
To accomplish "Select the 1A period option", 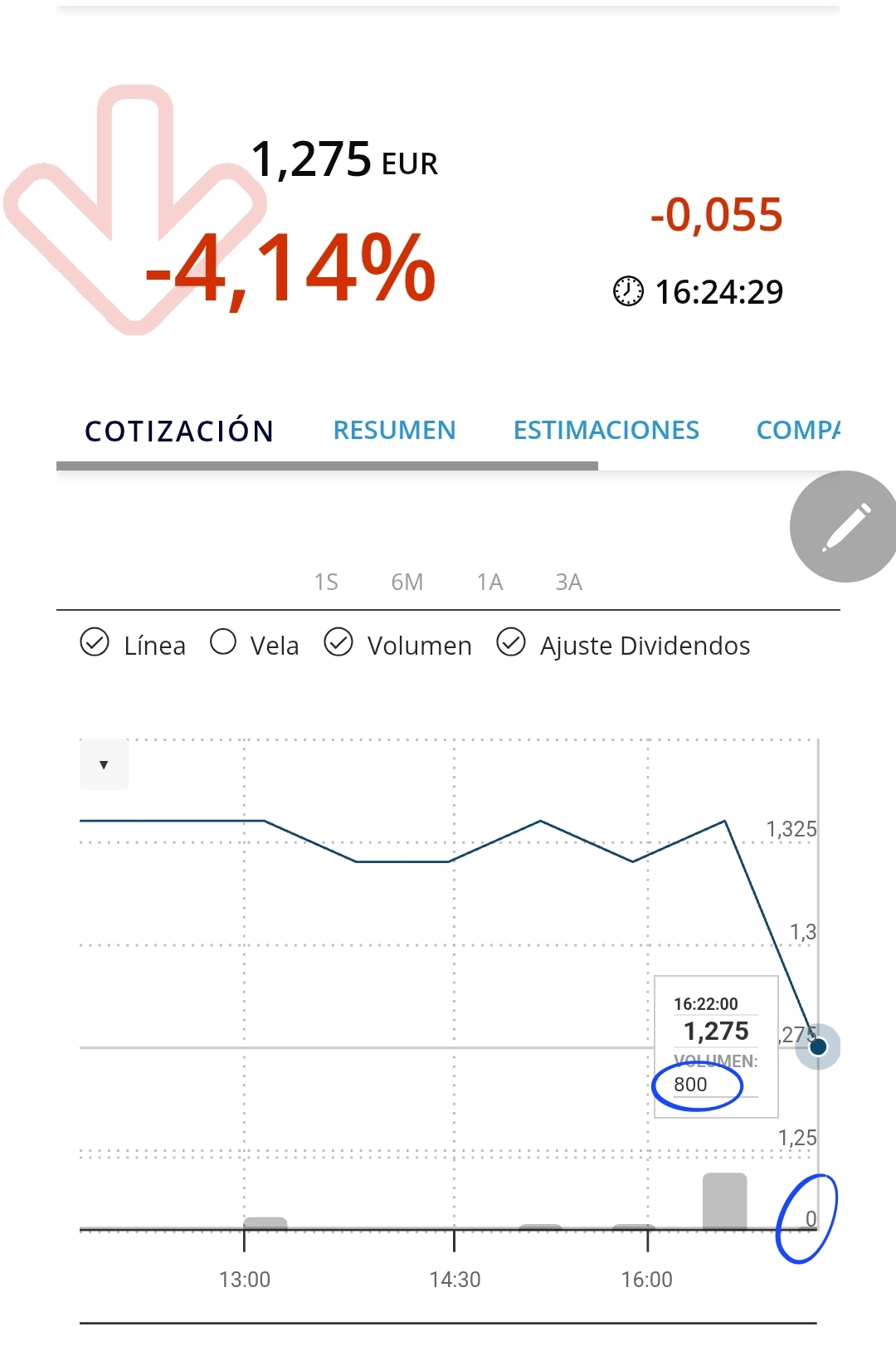I will tap(489, 582).
